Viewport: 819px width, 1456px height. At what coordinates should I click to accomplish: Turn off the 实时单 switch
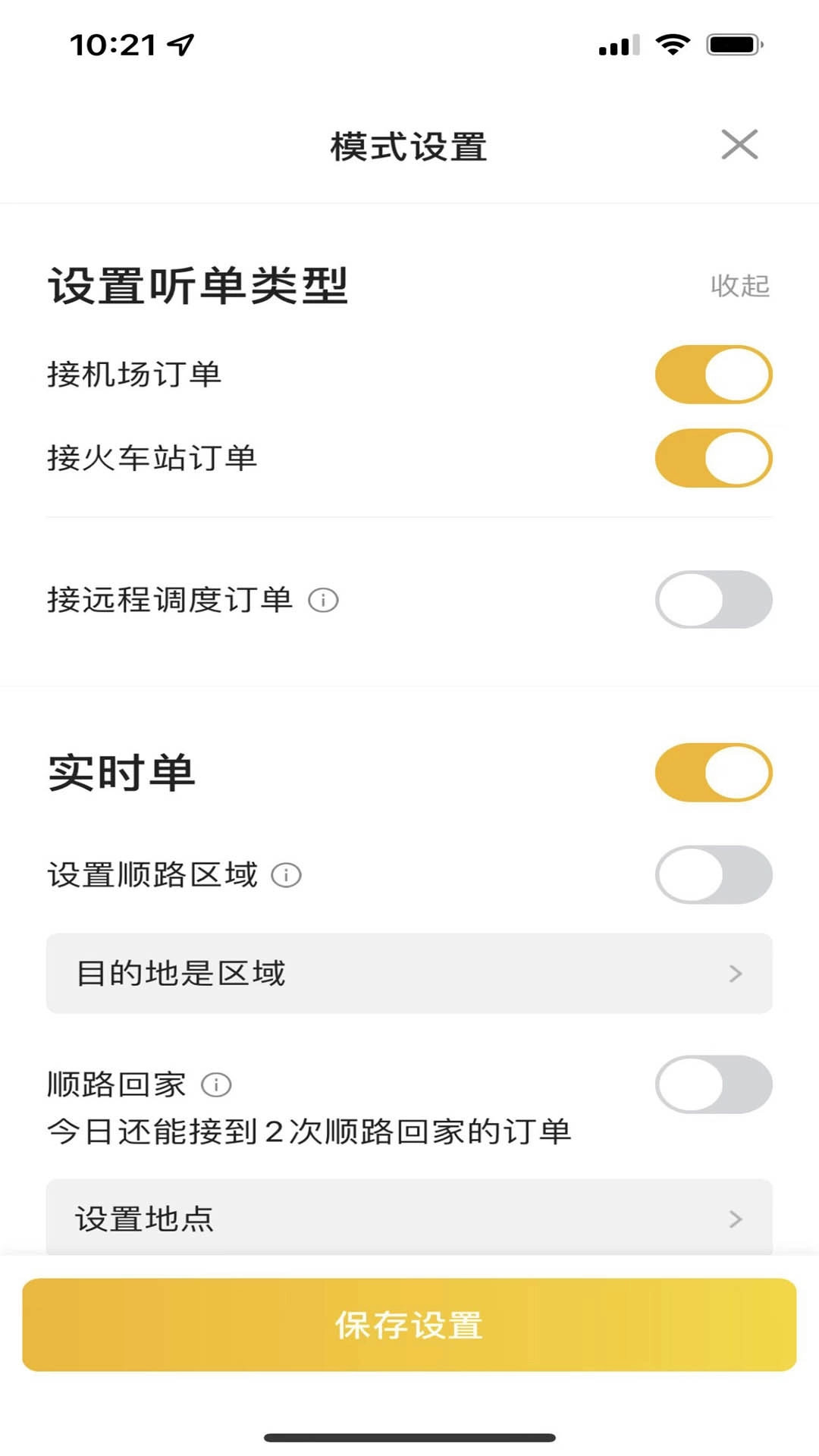713,771
